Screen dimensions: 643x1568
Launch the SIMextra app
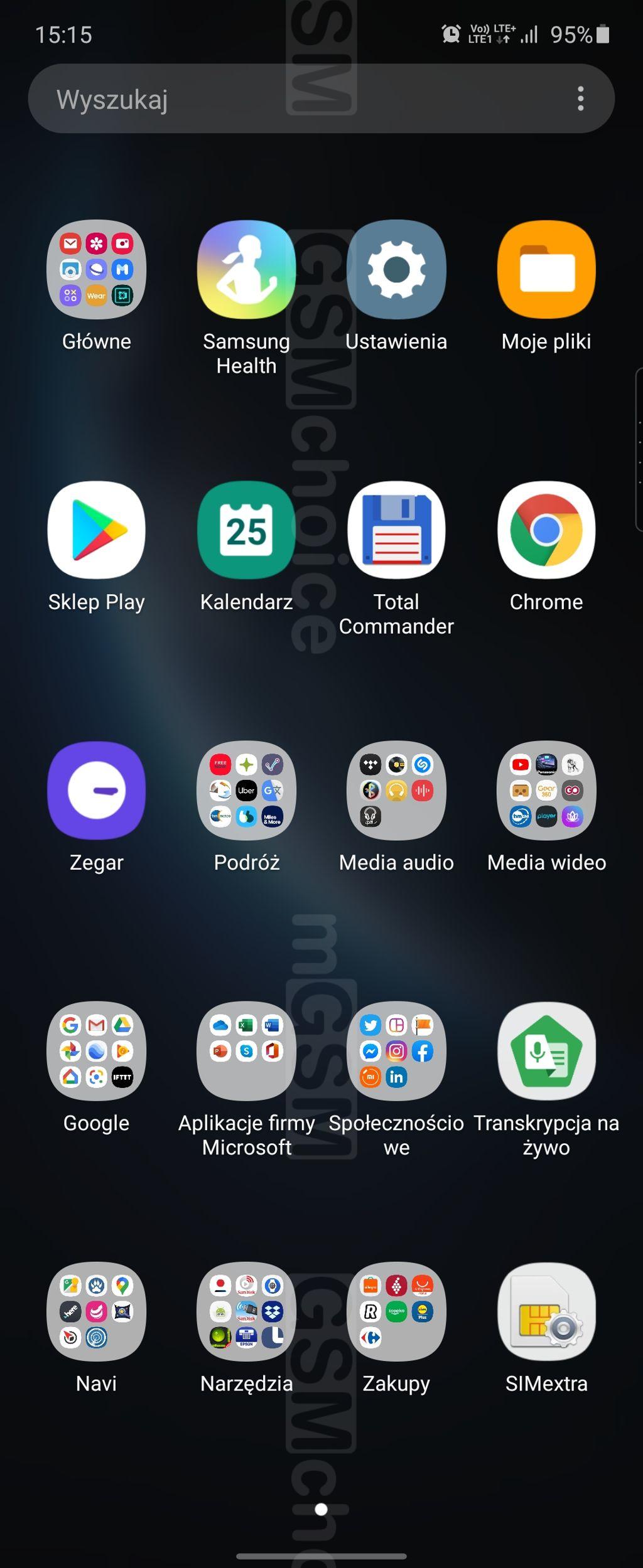click(546, 1311)
